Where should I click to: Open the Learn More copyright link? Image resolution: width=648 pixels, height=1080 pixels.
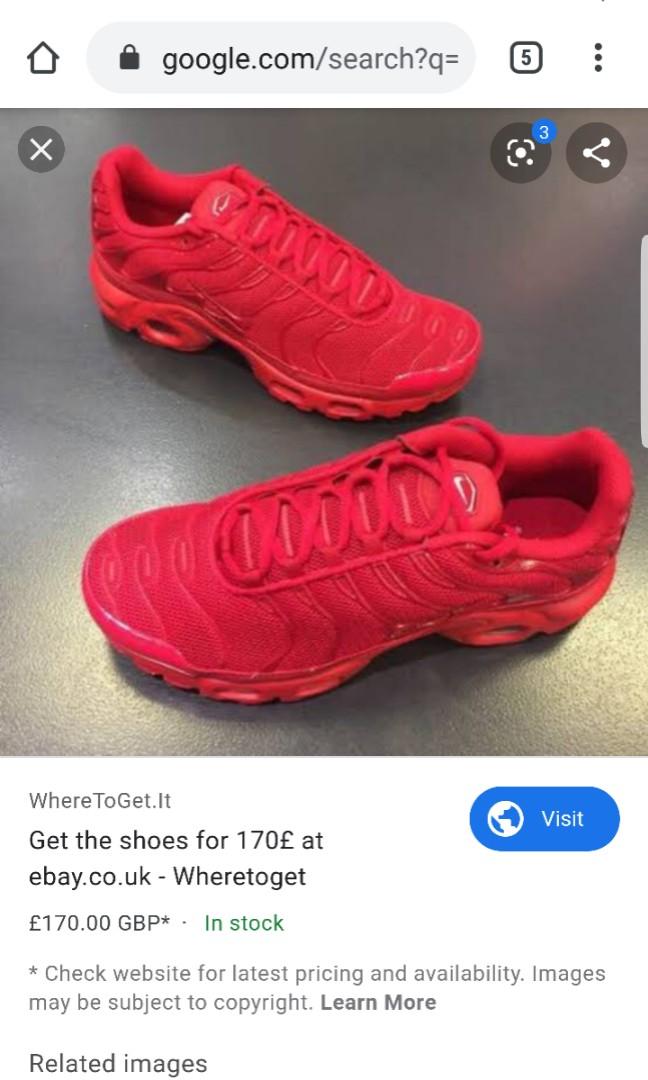[378, 1002]
